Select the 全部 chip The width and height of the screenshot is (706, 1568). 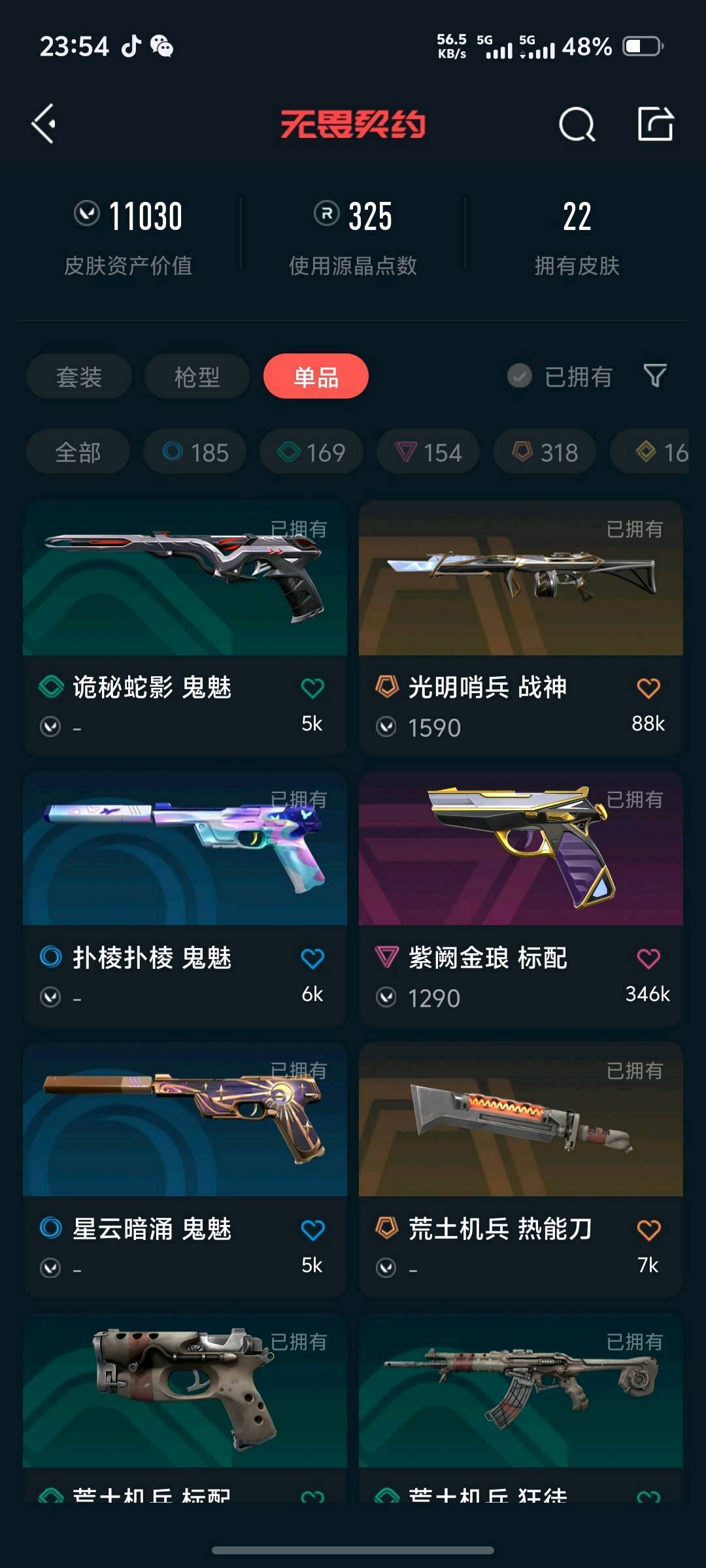[x=78, y=451]
